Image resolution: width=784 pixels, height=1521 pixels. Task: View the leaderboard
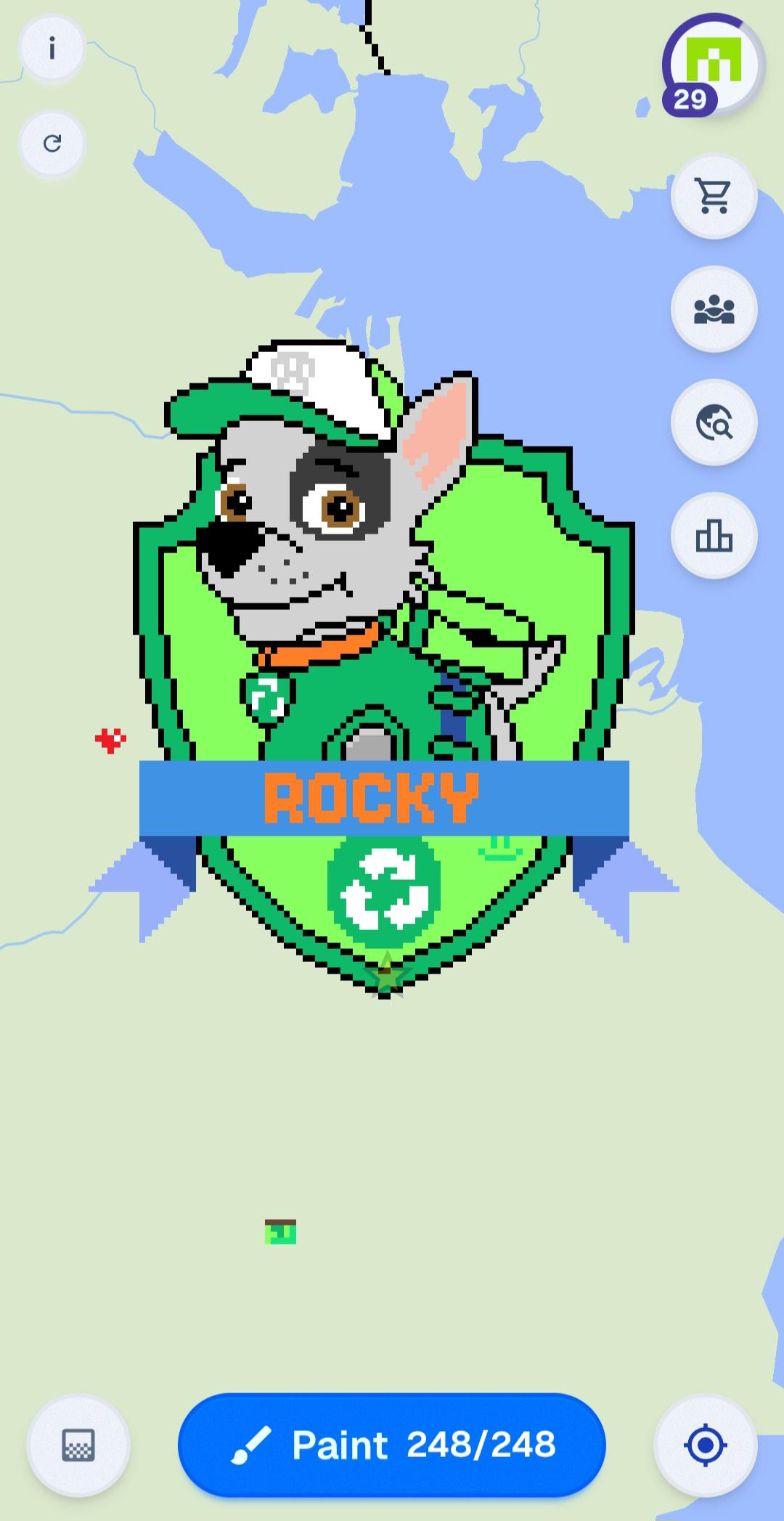tap(714, 536)
